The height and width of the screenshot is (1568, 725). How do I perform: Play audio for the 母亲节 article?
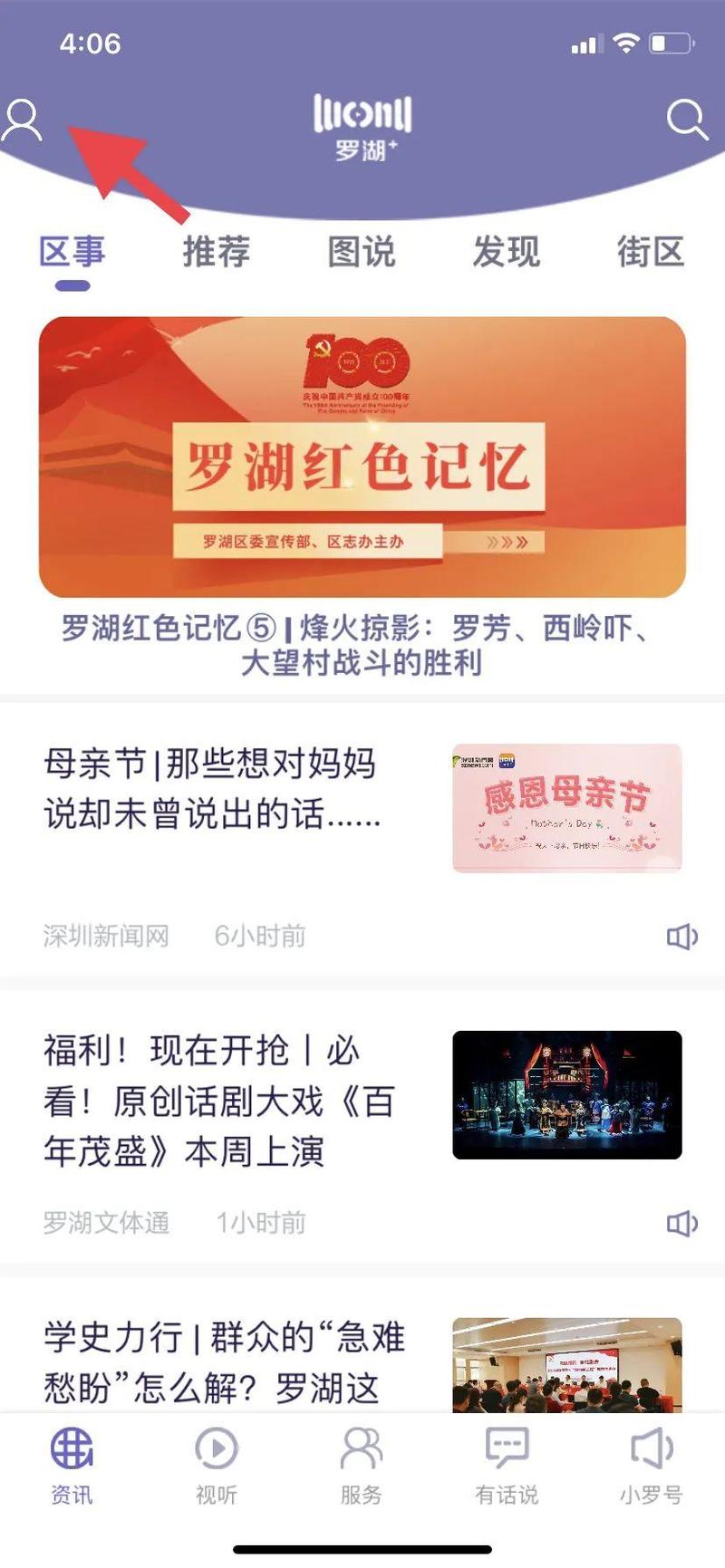tap(681, 937)
